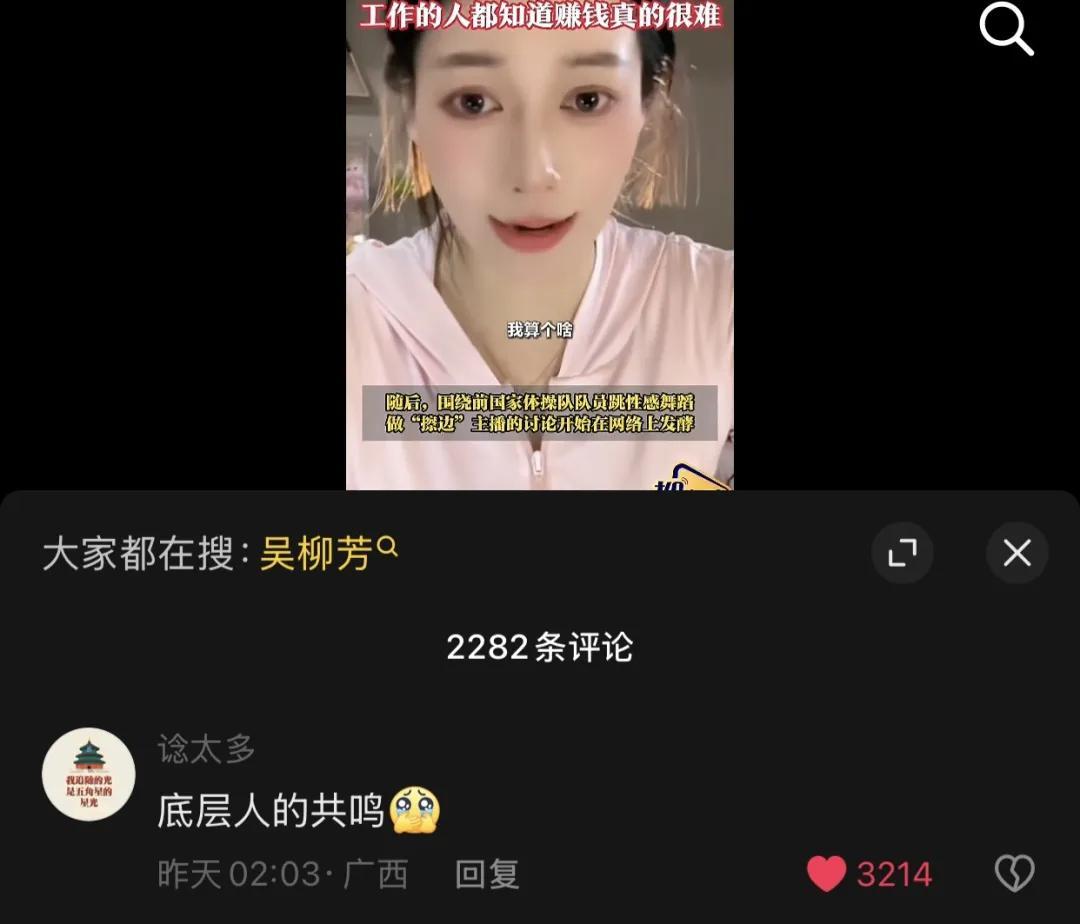
Task: Open search with the magnifier icon
Action: [x=1005, y=31]
